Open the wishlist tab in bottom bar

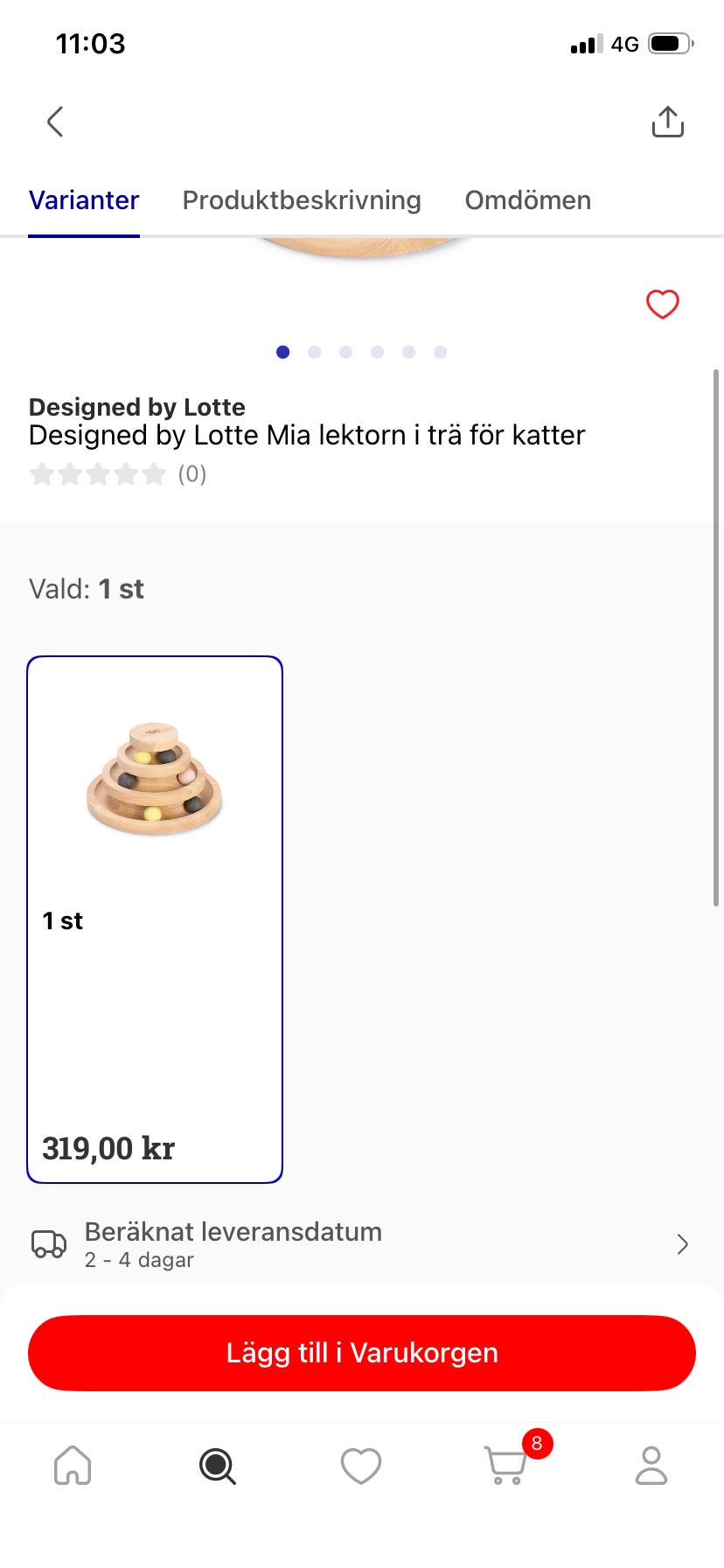pyautogui.click(x=361, y=1465)
